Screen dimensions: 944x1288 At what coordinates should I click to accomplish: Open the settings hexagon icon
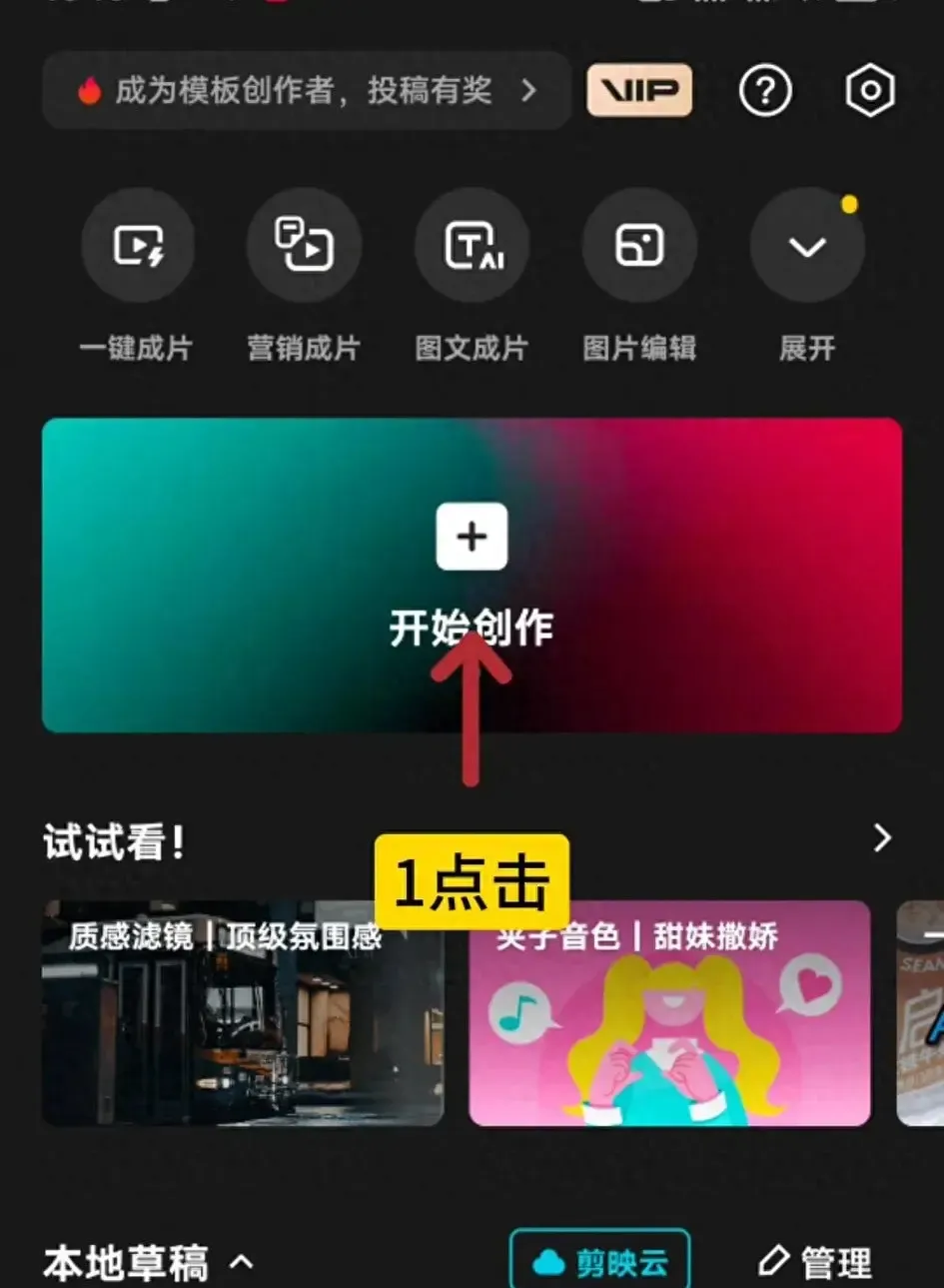869,92
